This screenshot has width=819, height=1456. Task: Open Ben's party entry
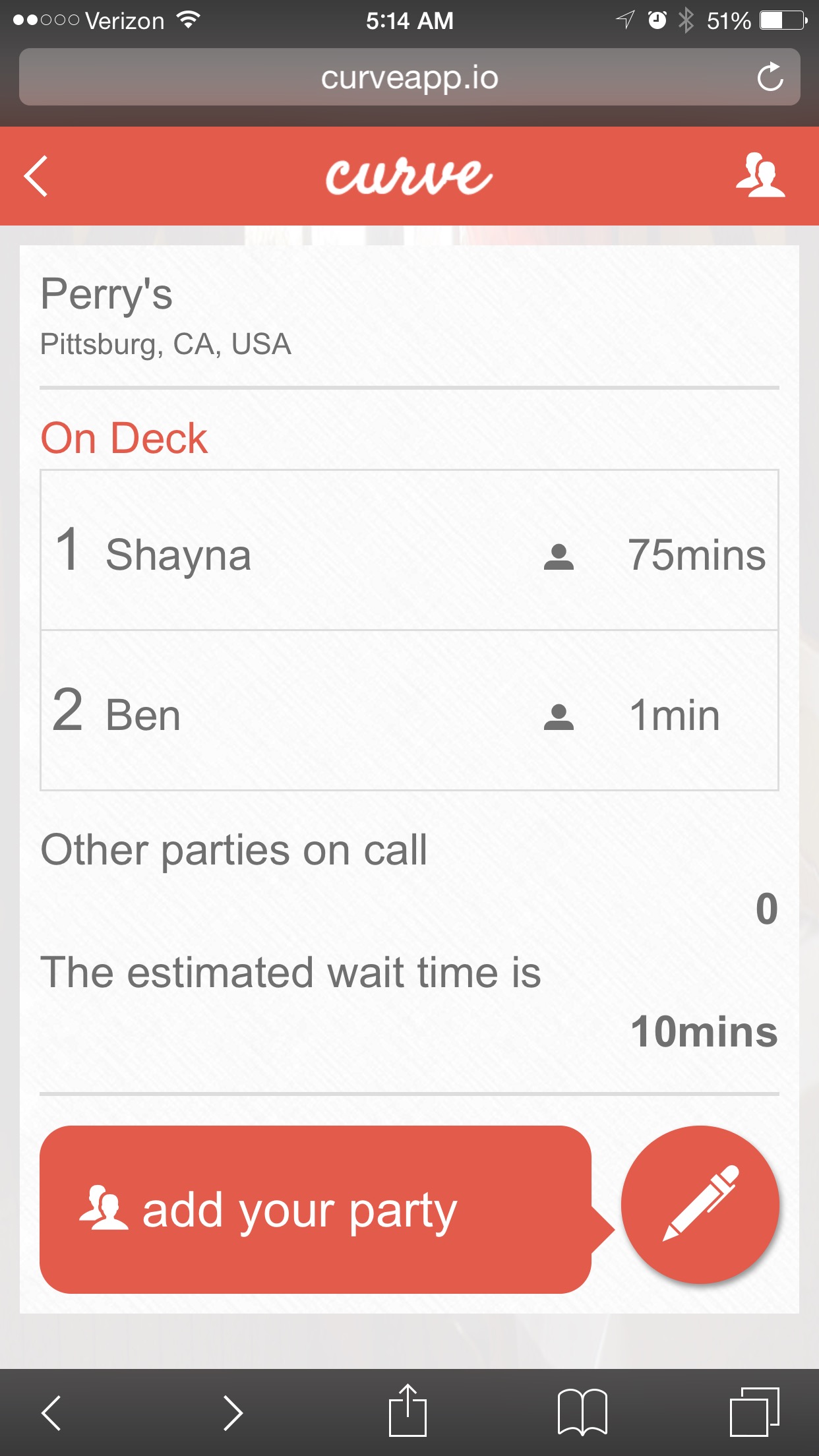tap(409, 711)
